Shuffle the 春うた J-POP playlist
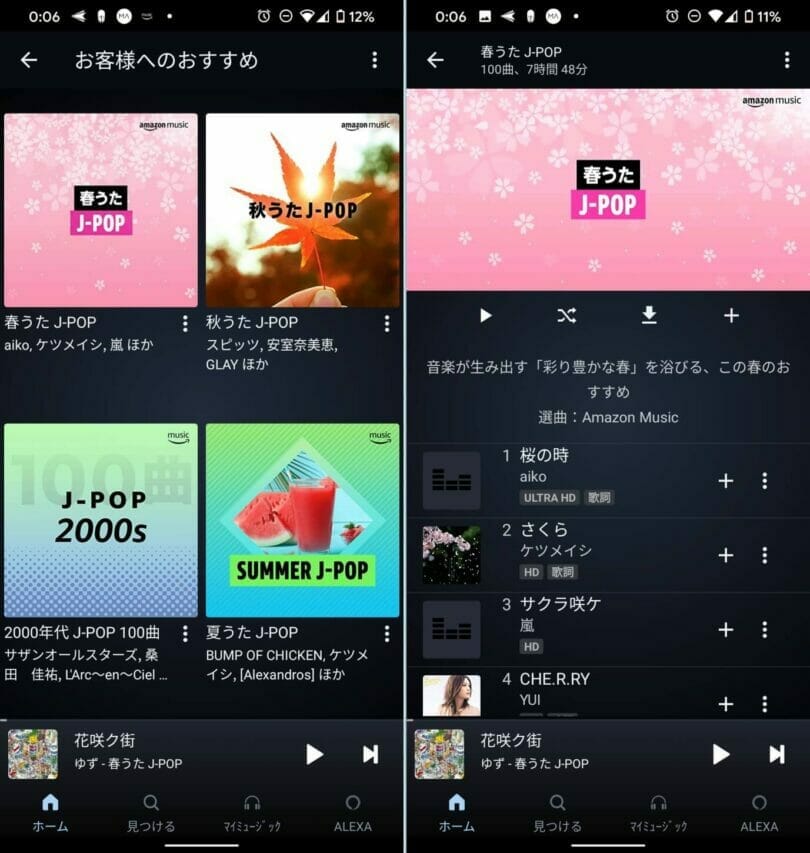Screen dimensions: 810x853 tap(567, 316)
